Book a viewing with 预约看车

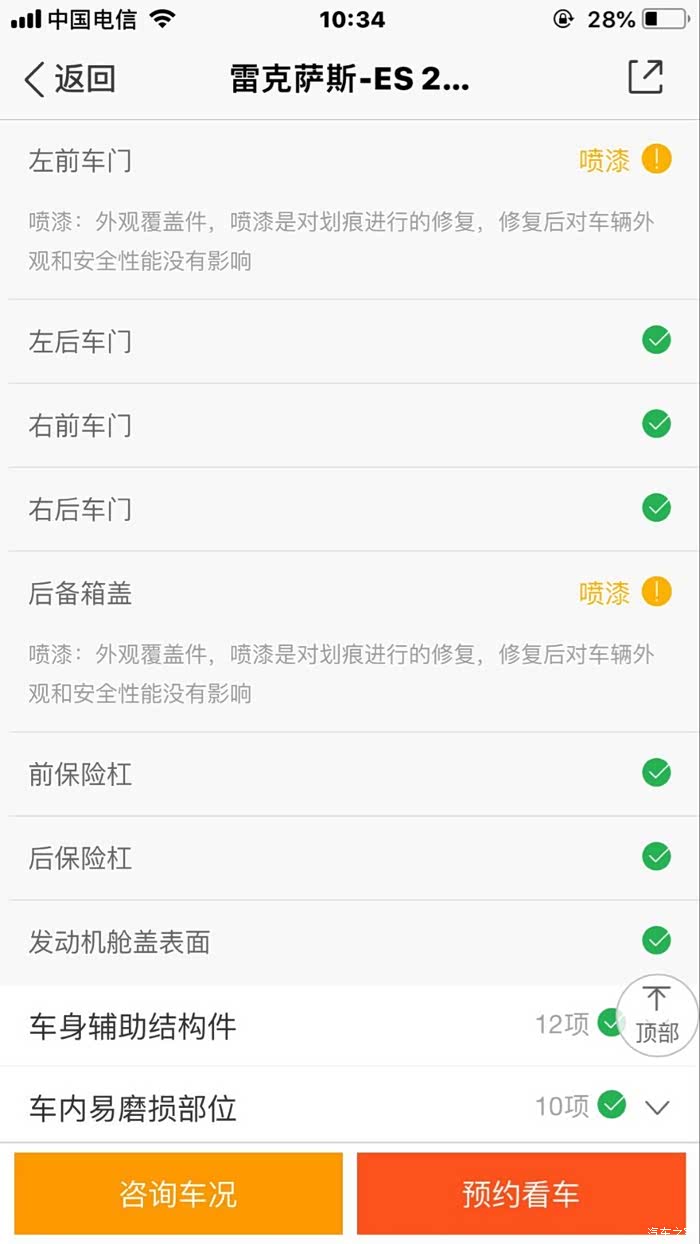(x=521, y=1193)
